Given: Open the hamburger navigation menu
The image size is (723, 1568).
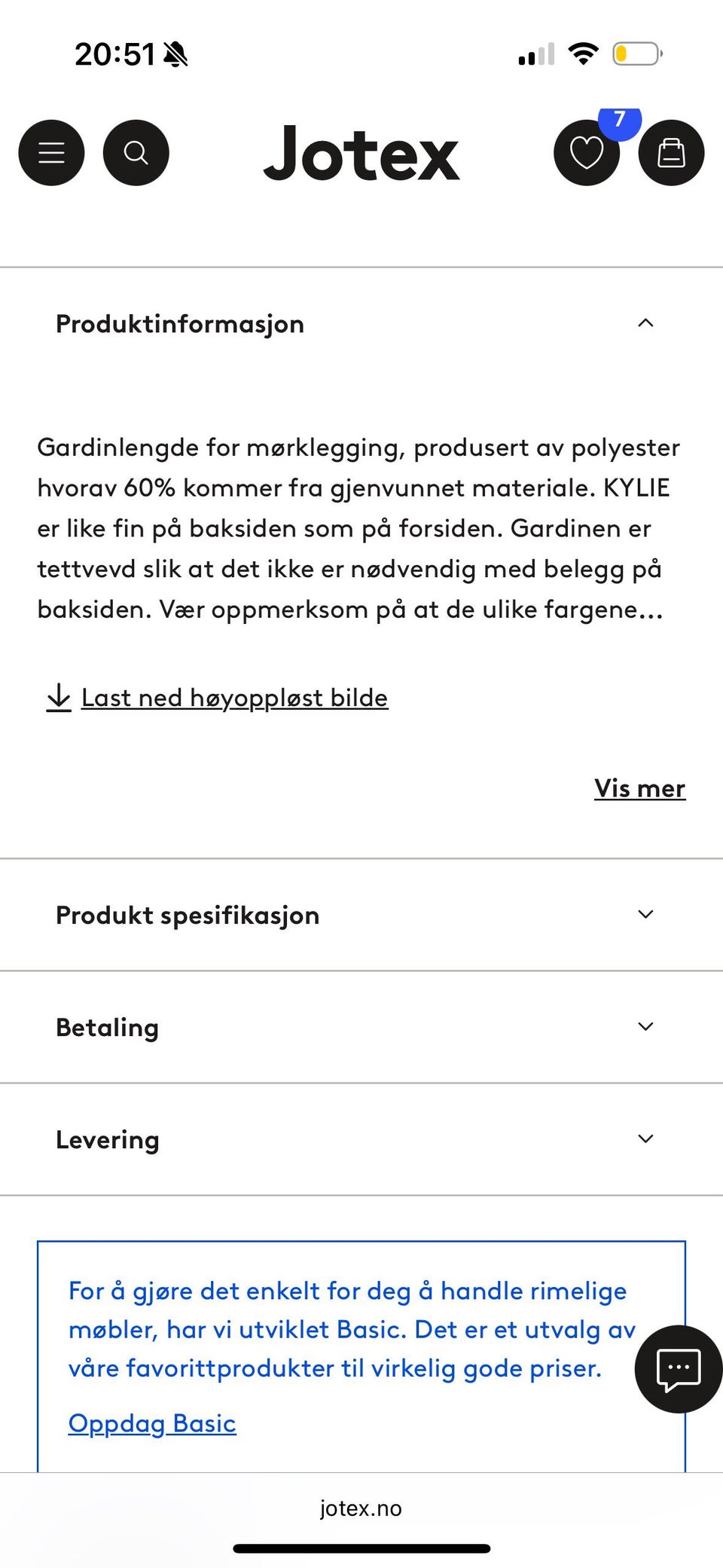Looking at the screenshot, I should tap(50, 152).
